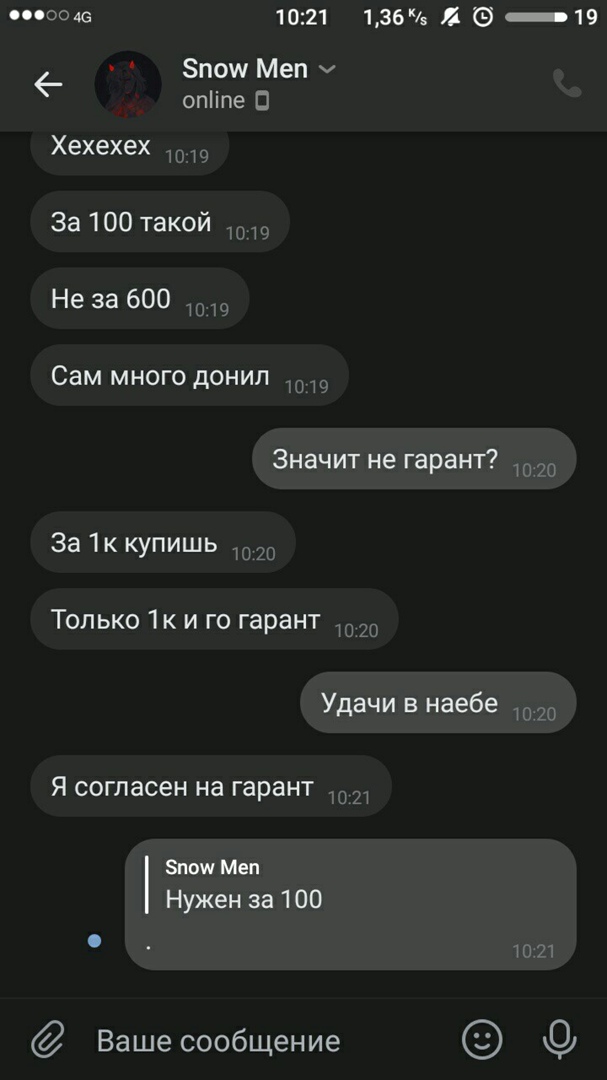Record a voice message with the microphone
Viewport: 607px width, 1080px height.
(x=559, y=1040)
